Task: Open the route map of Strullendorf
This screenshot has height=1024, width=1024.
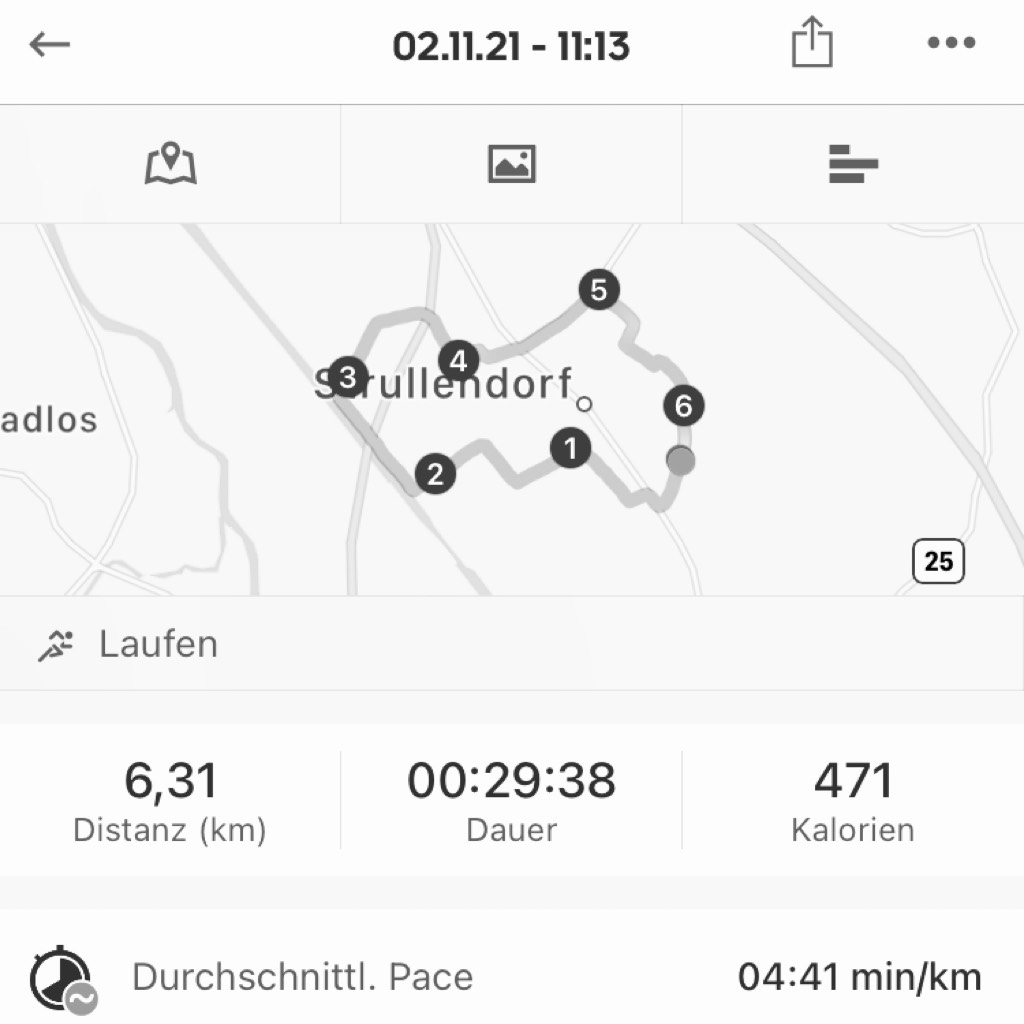Action: tap(512, 410)
